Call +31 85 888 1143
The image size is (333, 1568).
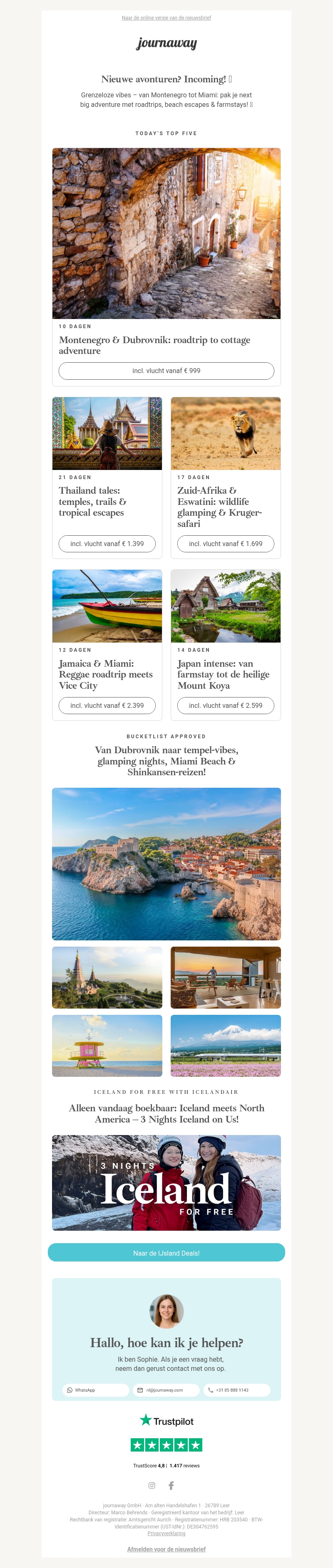pos(236,1390)
